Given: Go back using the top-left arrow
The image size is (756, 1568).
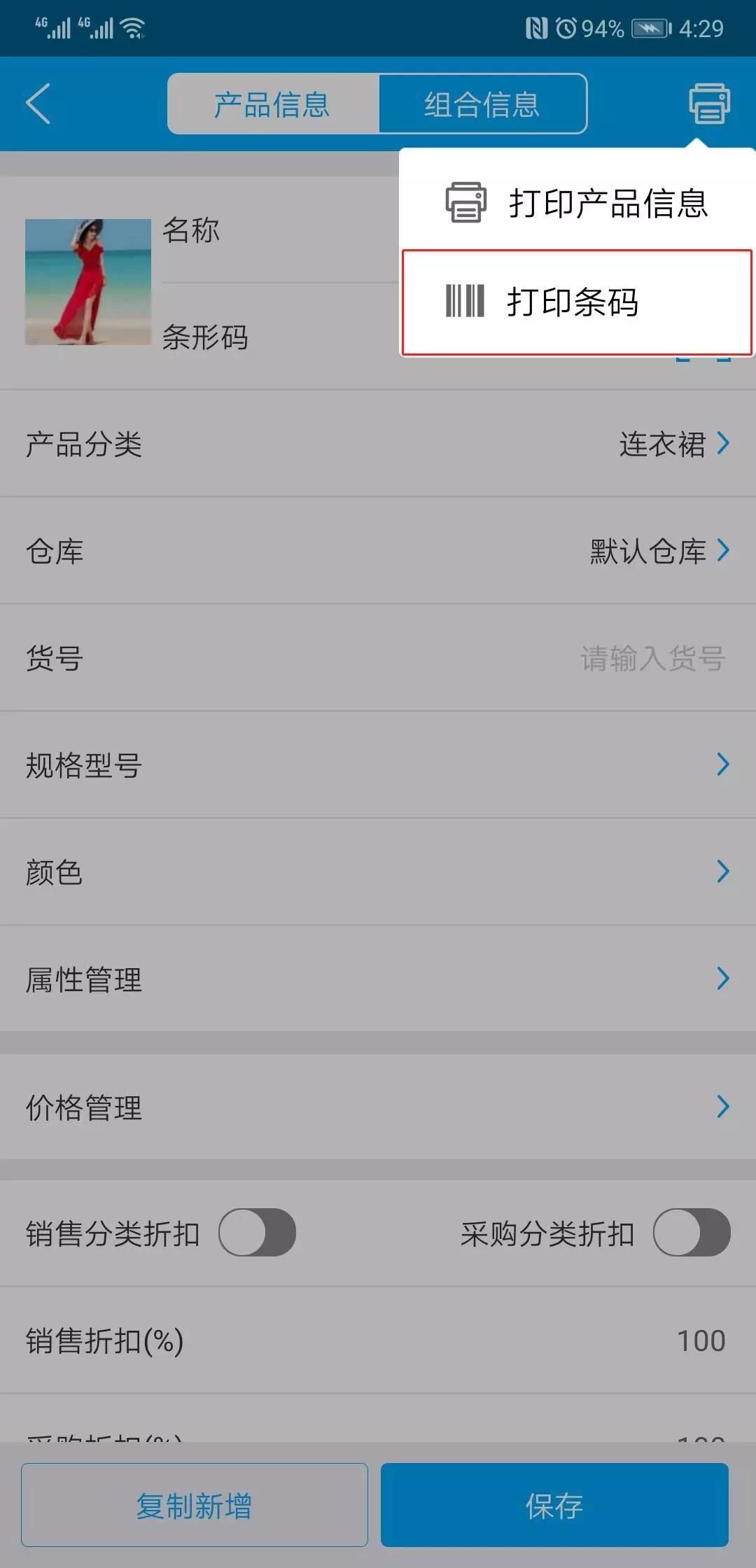Looking at the screenshot, I should coord(38,104).
